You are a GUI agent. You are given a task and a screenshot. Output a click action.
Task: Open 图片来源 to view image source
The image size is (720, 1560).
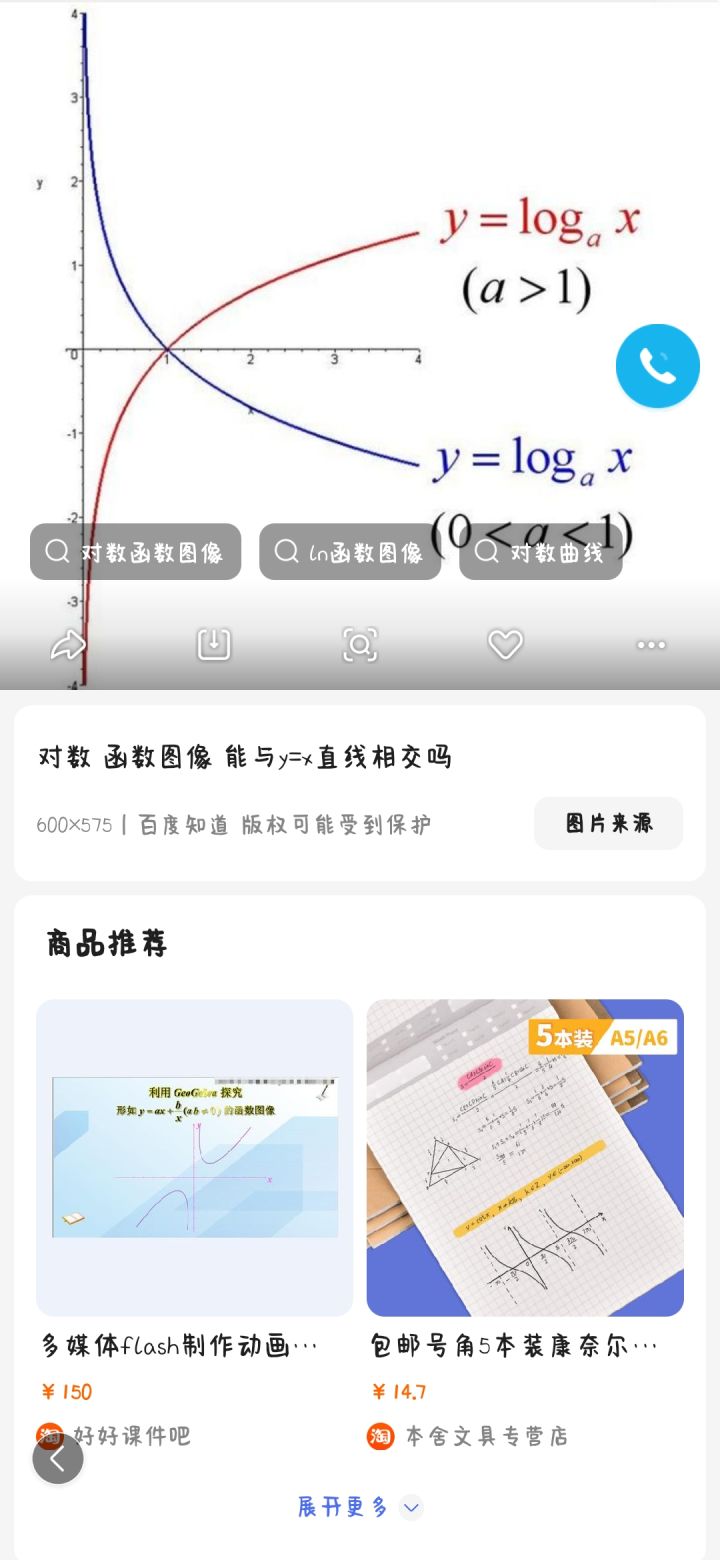[608, 823]
